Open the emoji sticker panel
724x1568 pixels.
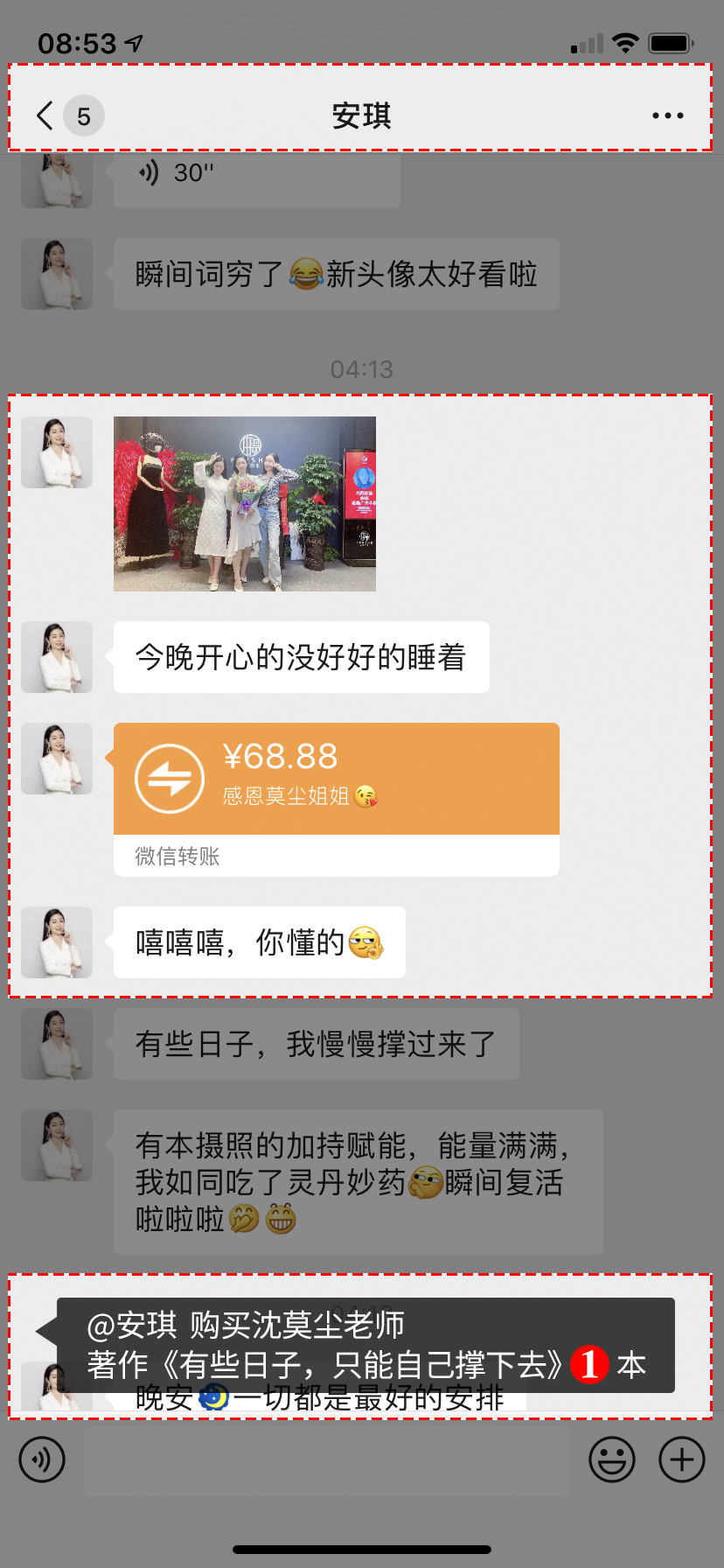(611, 1459)
